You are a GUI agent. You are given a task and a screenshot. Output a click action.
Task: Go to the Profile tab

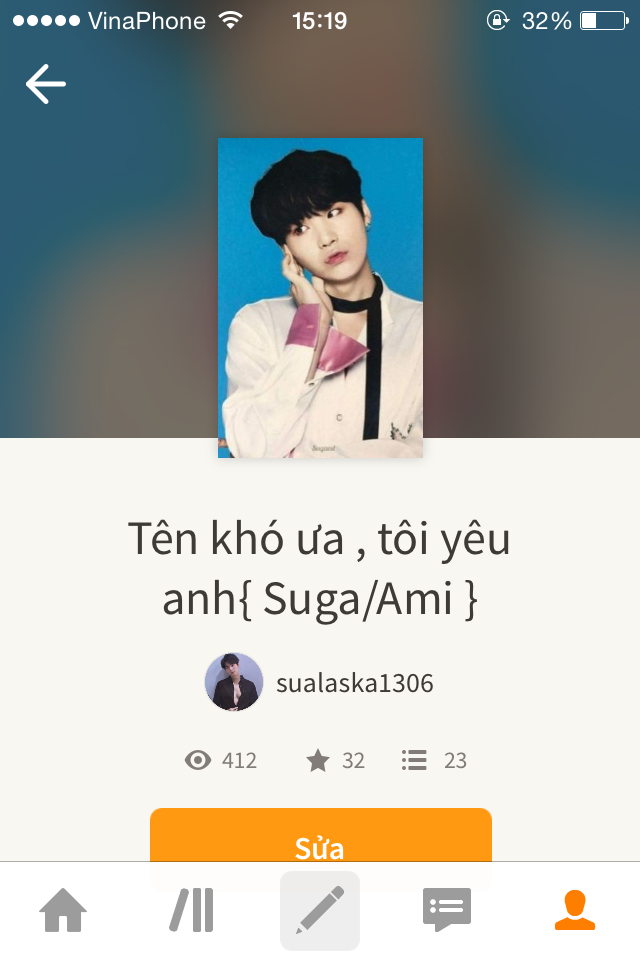coord(575,910)
